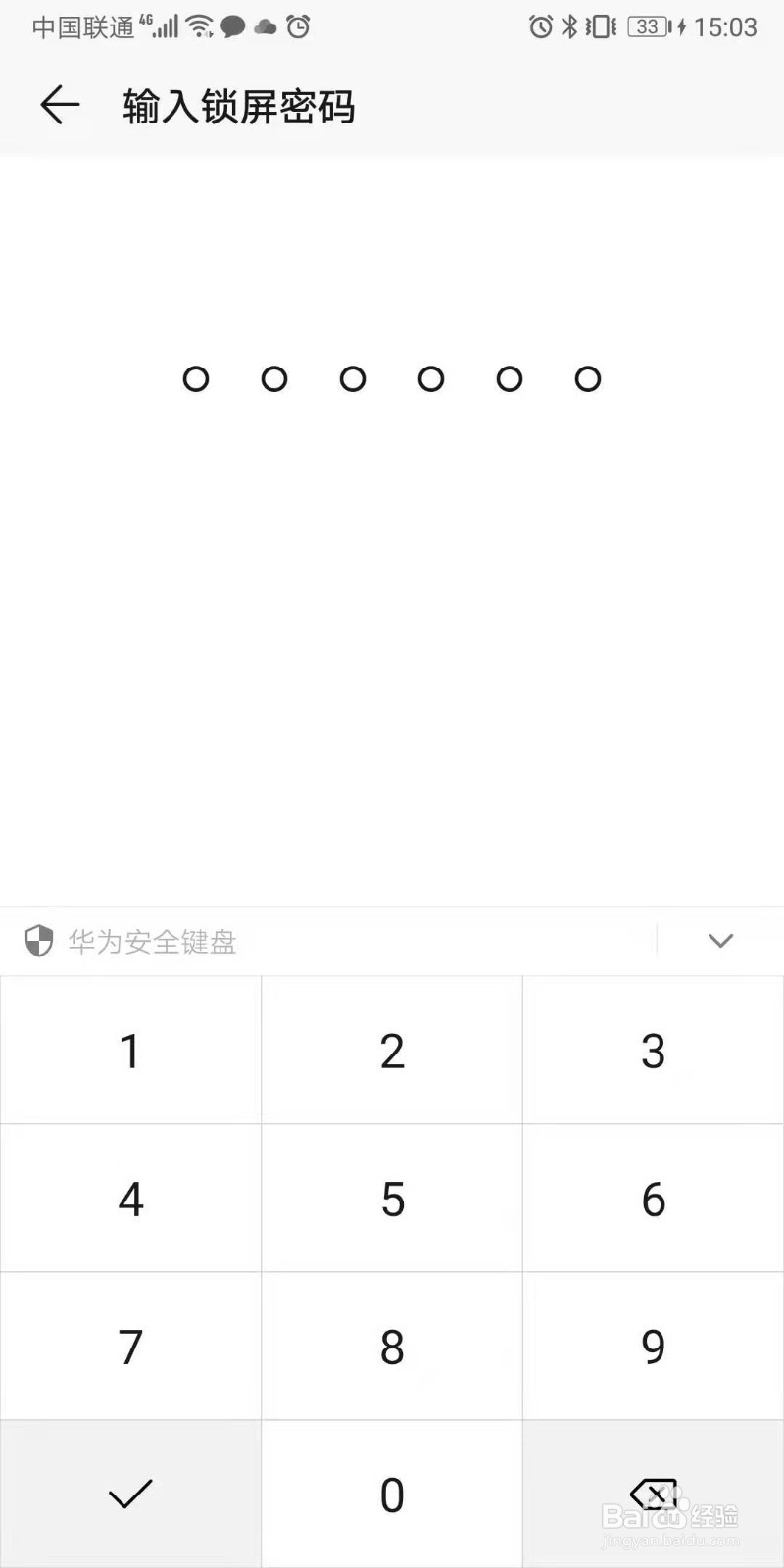Tap the battery indicator showing 33

point(647,27)
